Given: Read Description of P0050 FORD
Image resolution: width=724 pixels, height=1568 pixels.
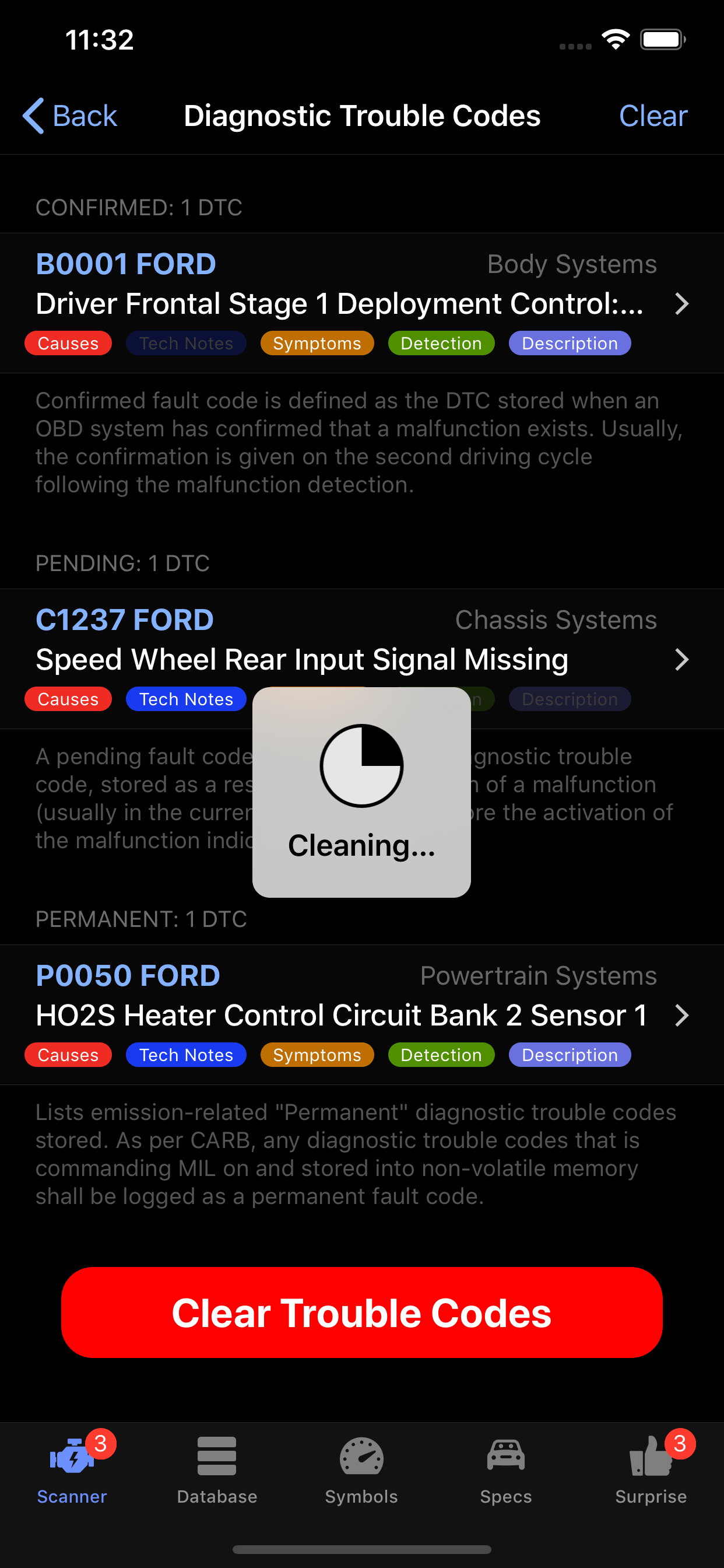Looking at the screenshot, I should tap(569, 1055).
